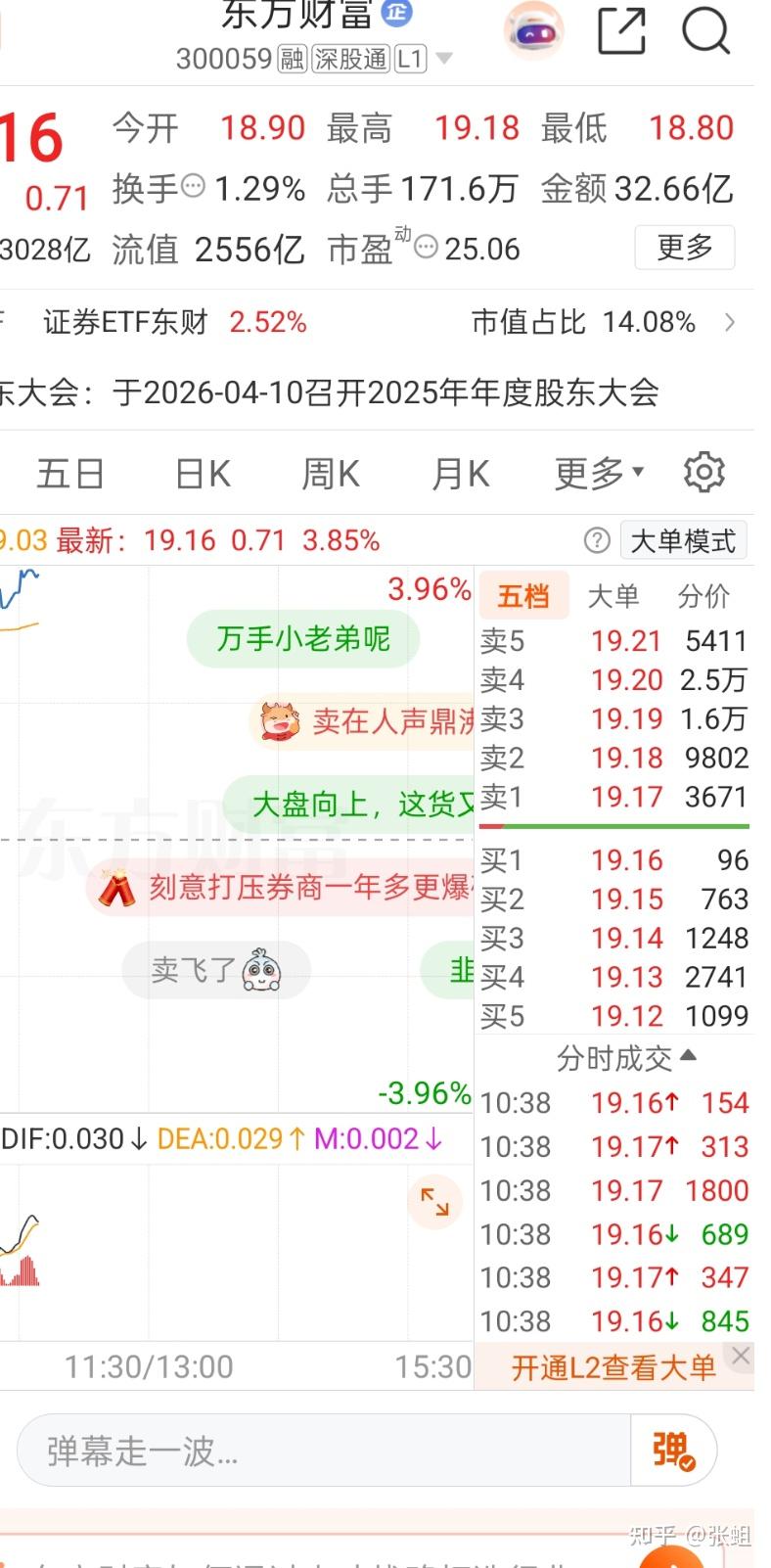The image size is (771, 1568).
Task: Expand the 更多 chart period dropdown
Action: coord(598,475)
